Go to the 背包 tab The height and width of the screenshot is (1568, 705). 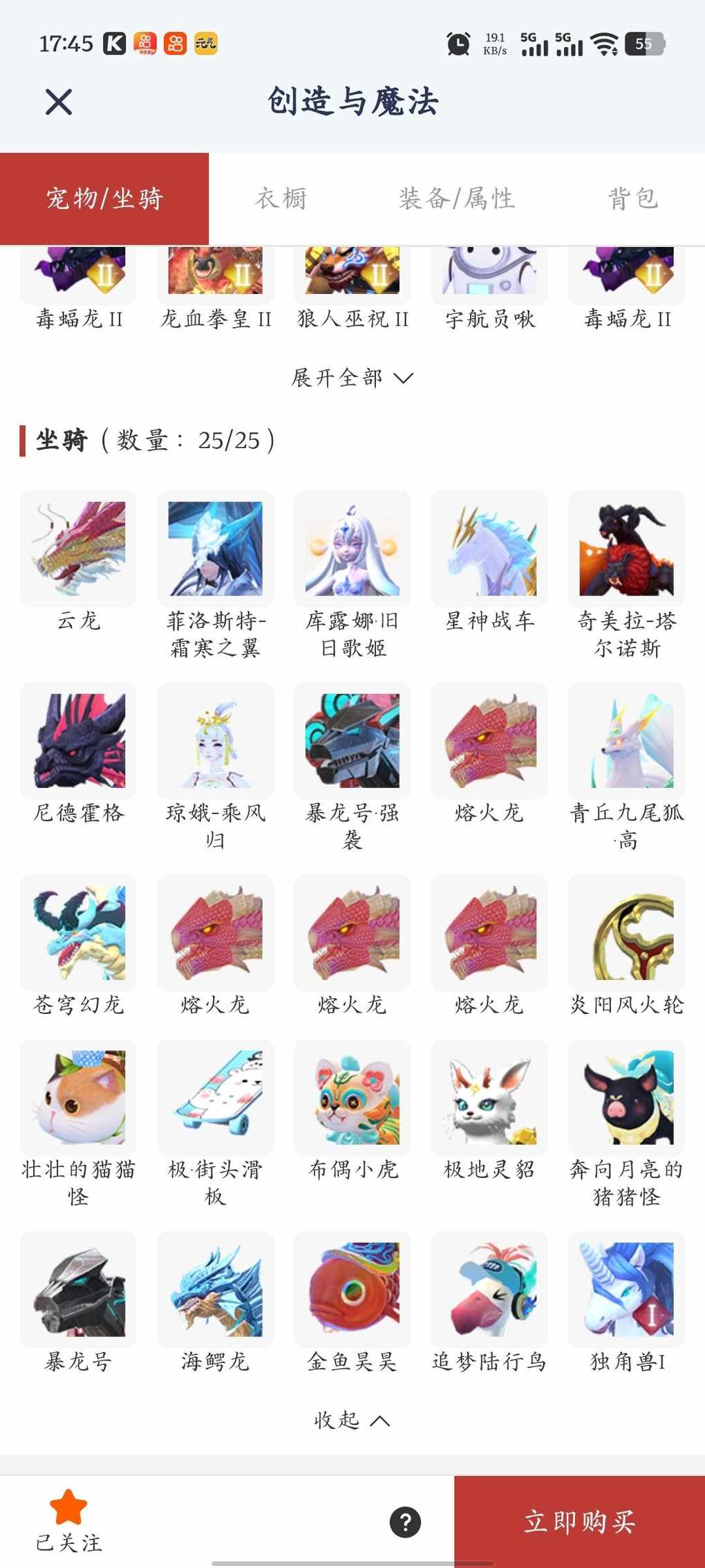[x=632, y=199]
